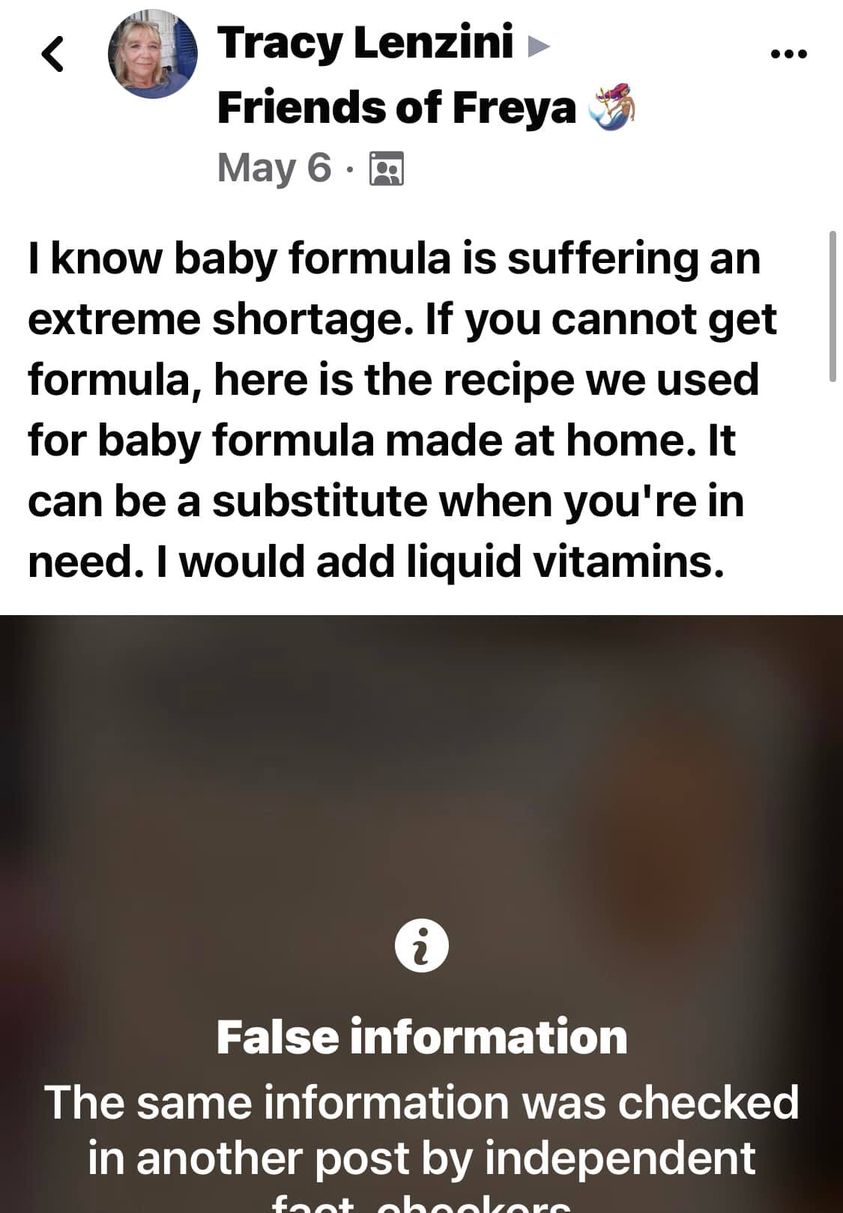The width and height of the screenshot is (843, 1213).
Task: Open the Friends of Freya group
Action: tap(397, 107)
